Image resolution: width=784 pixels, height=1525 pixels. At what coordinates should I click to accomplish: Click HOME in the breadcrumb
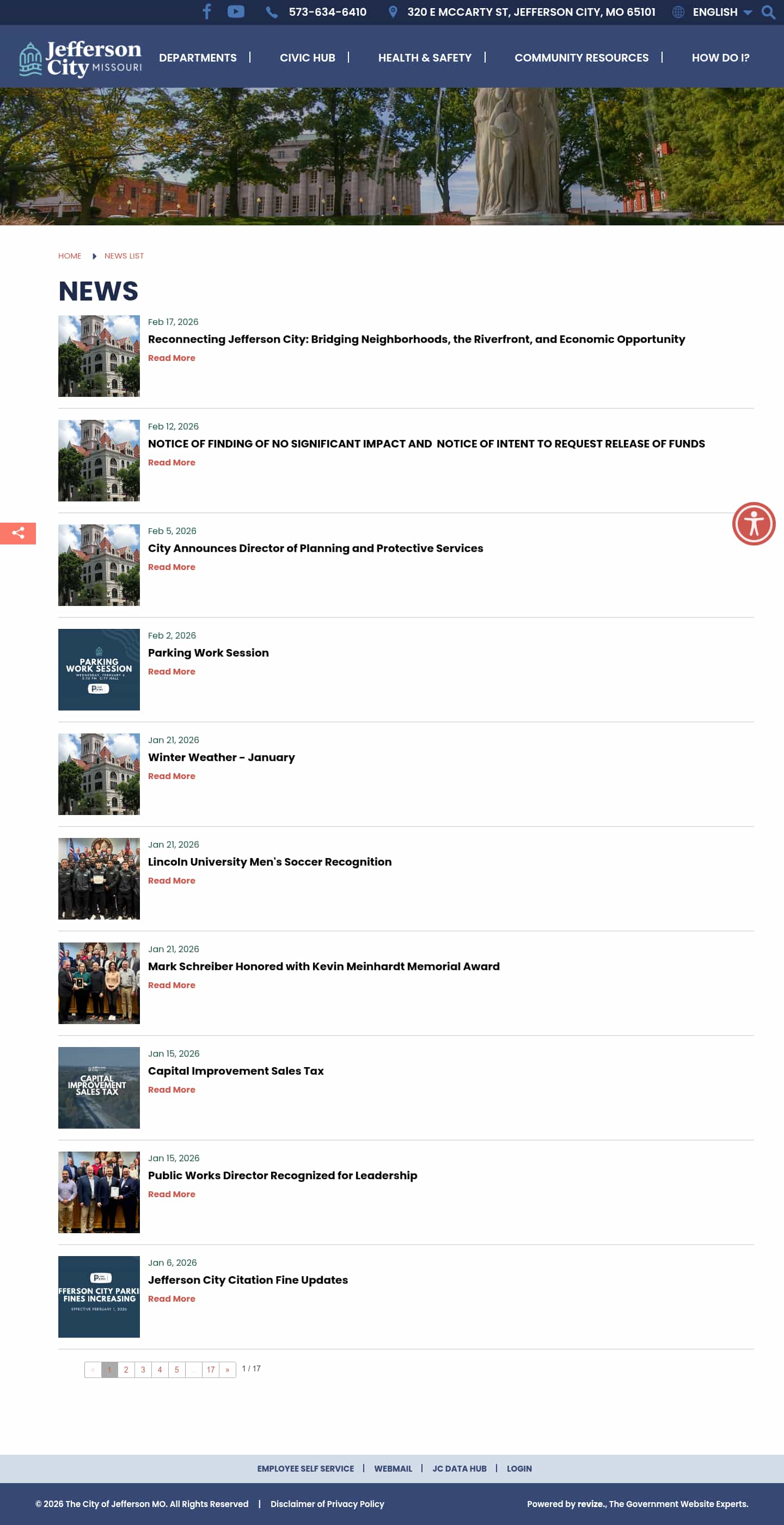coord(69,256)
